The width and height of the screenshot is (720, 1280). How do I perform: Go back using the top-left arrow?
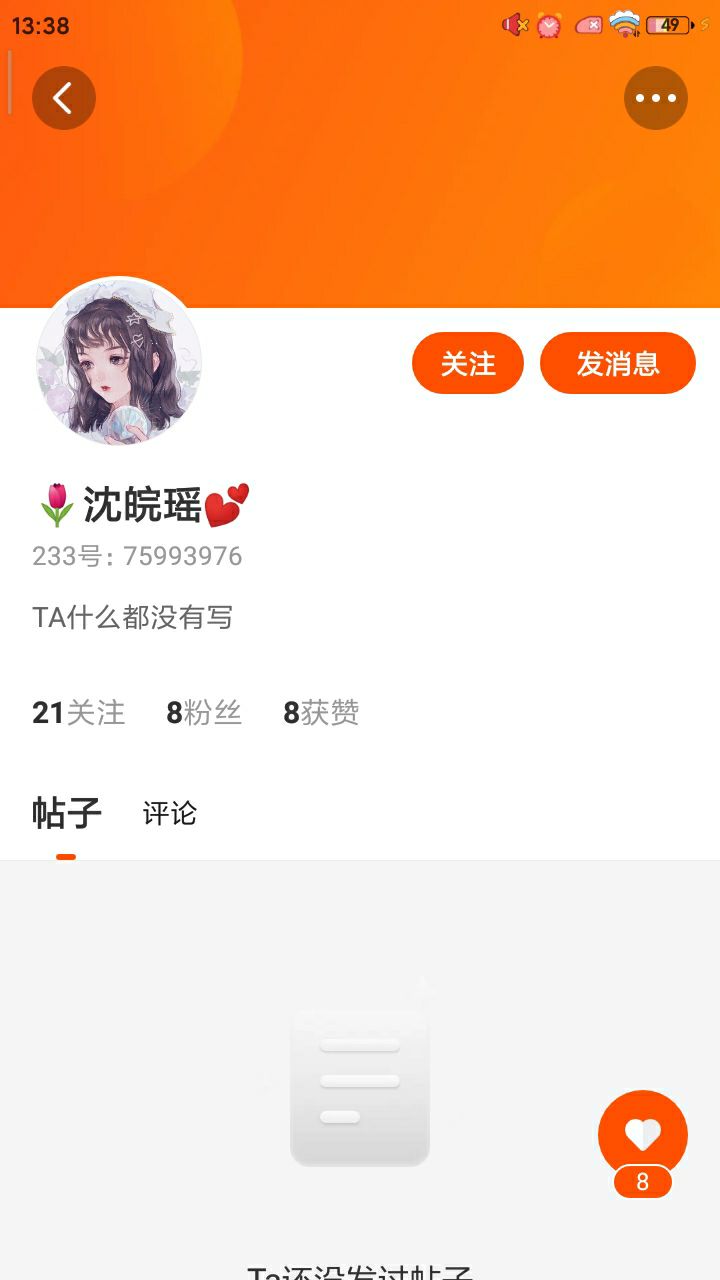pos(64,98)
